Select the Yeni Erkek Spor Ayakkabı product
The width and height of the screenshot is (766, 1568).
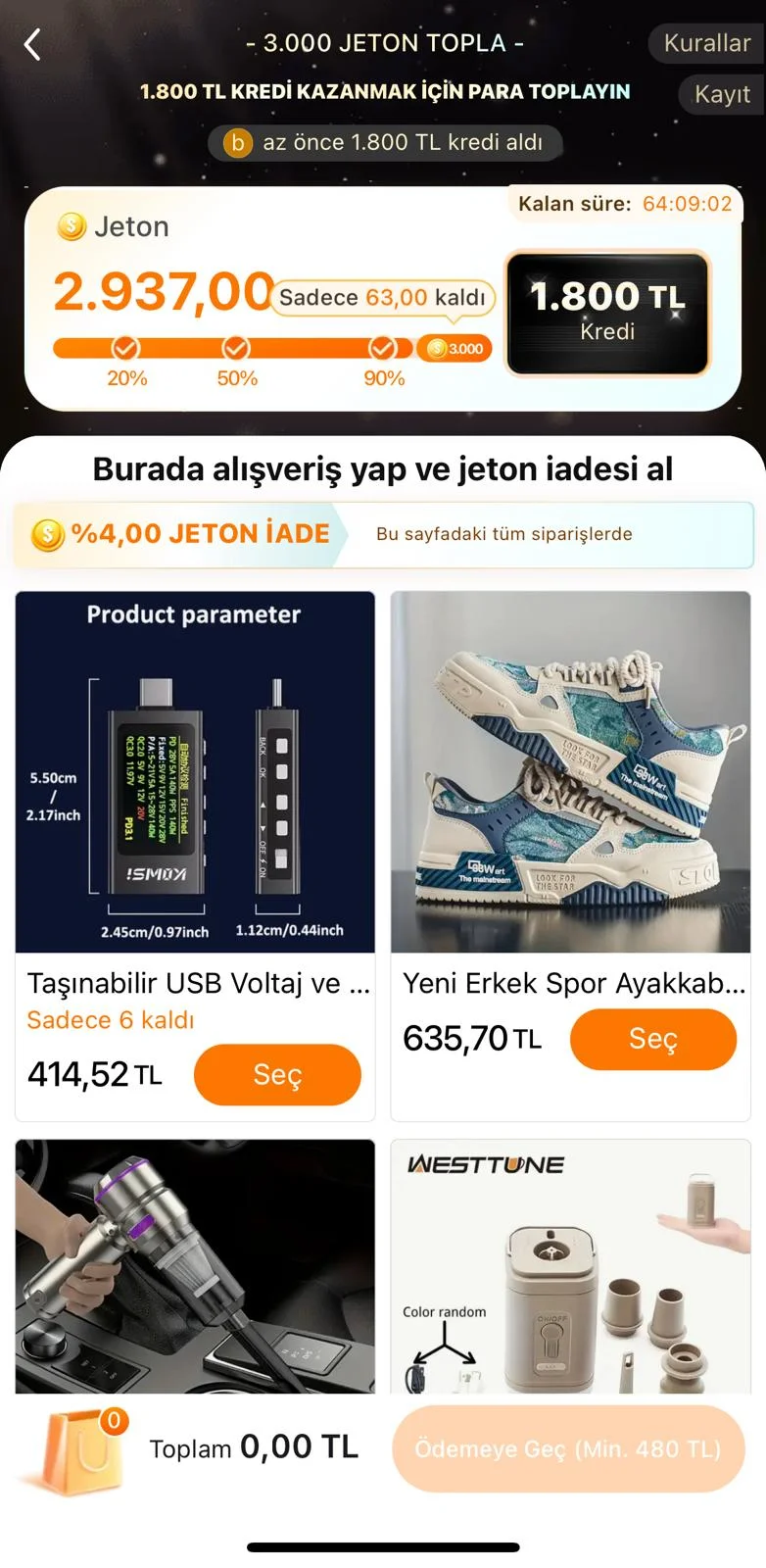[652, 1039]
